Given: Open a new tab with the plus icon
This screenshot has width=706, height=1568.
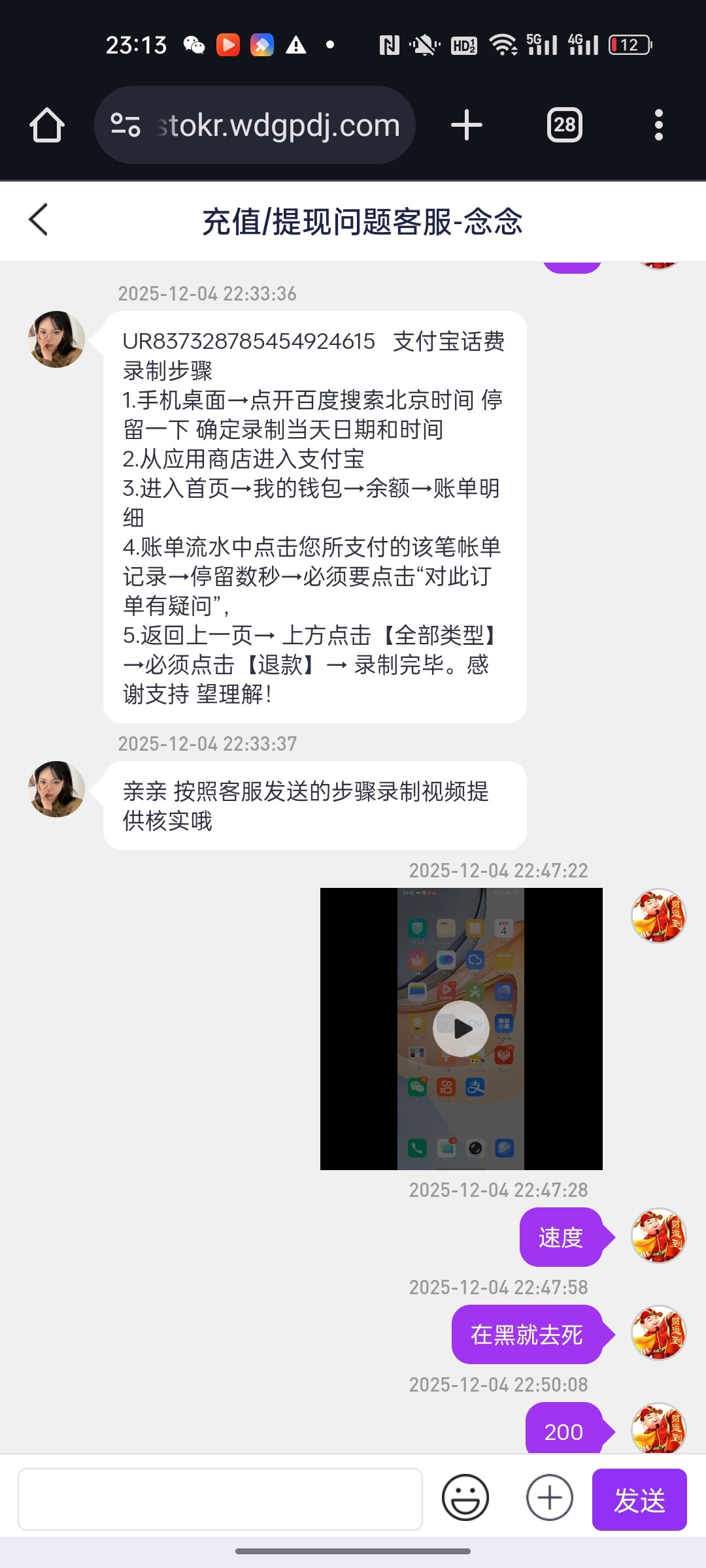Looking at the screenshot, I should (467, 125).
